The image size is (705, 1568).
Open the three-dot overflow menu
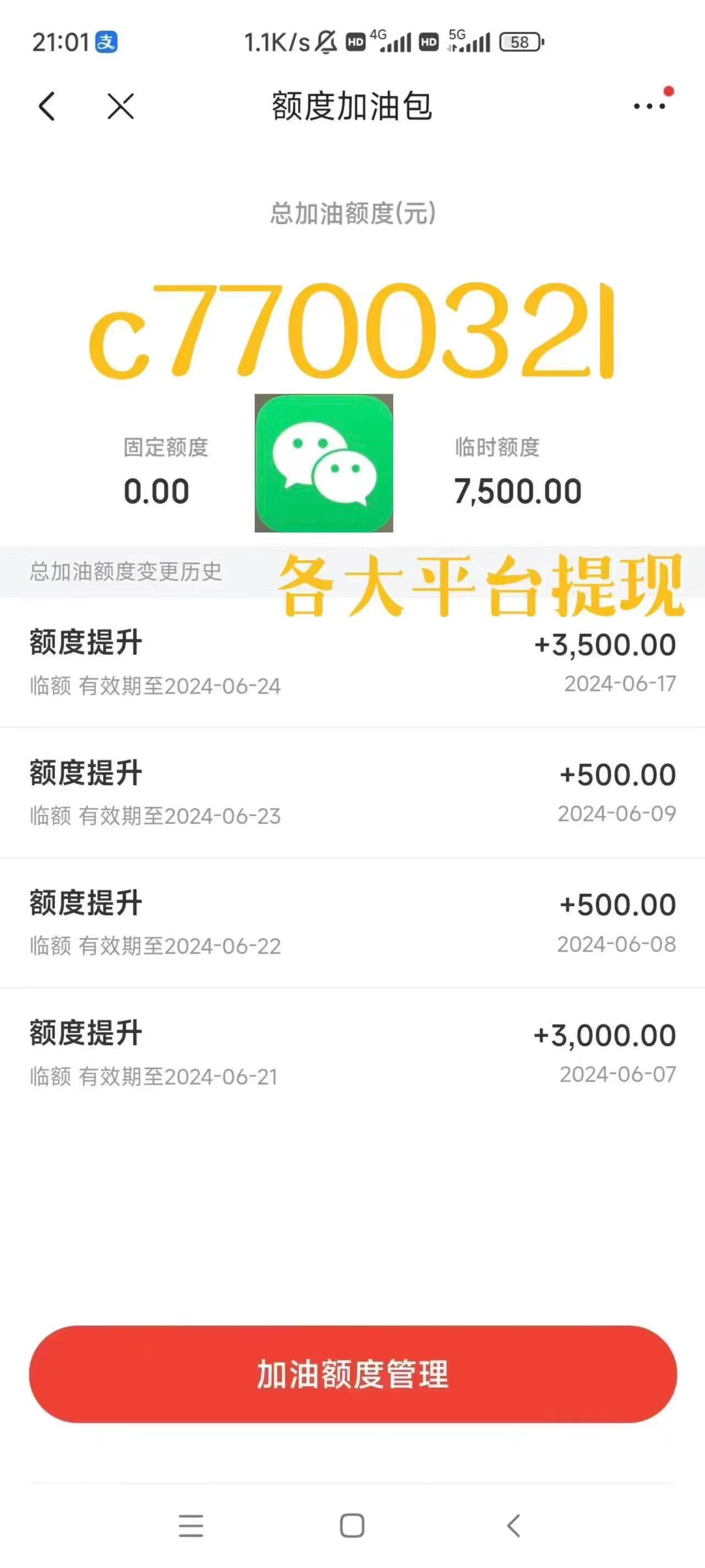tap(649, 106)
